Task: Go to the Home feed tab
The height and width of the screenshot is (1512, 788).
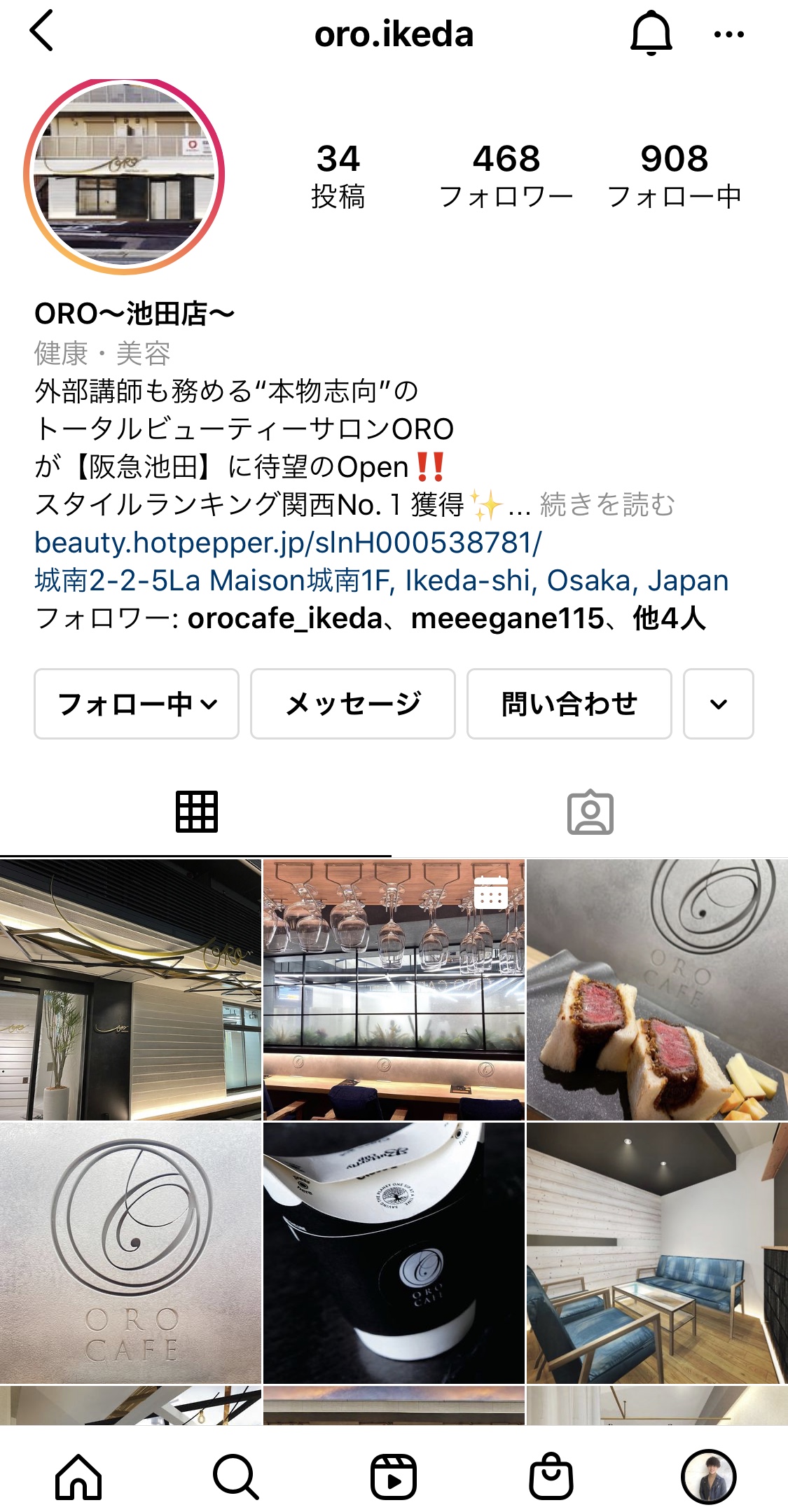Action: (78, 1476)
